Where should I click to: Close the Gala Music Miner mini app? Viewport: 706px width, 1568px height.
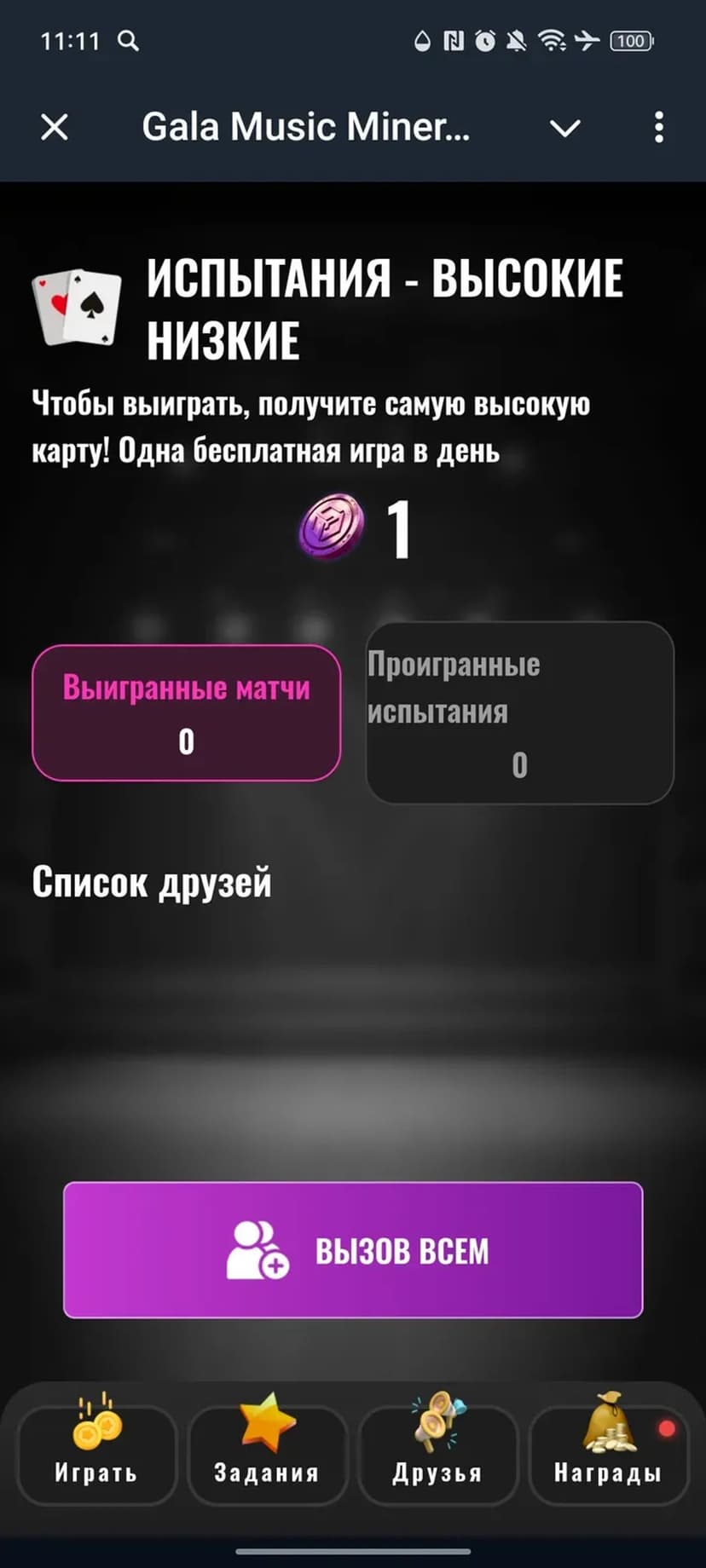click(55, 128)
